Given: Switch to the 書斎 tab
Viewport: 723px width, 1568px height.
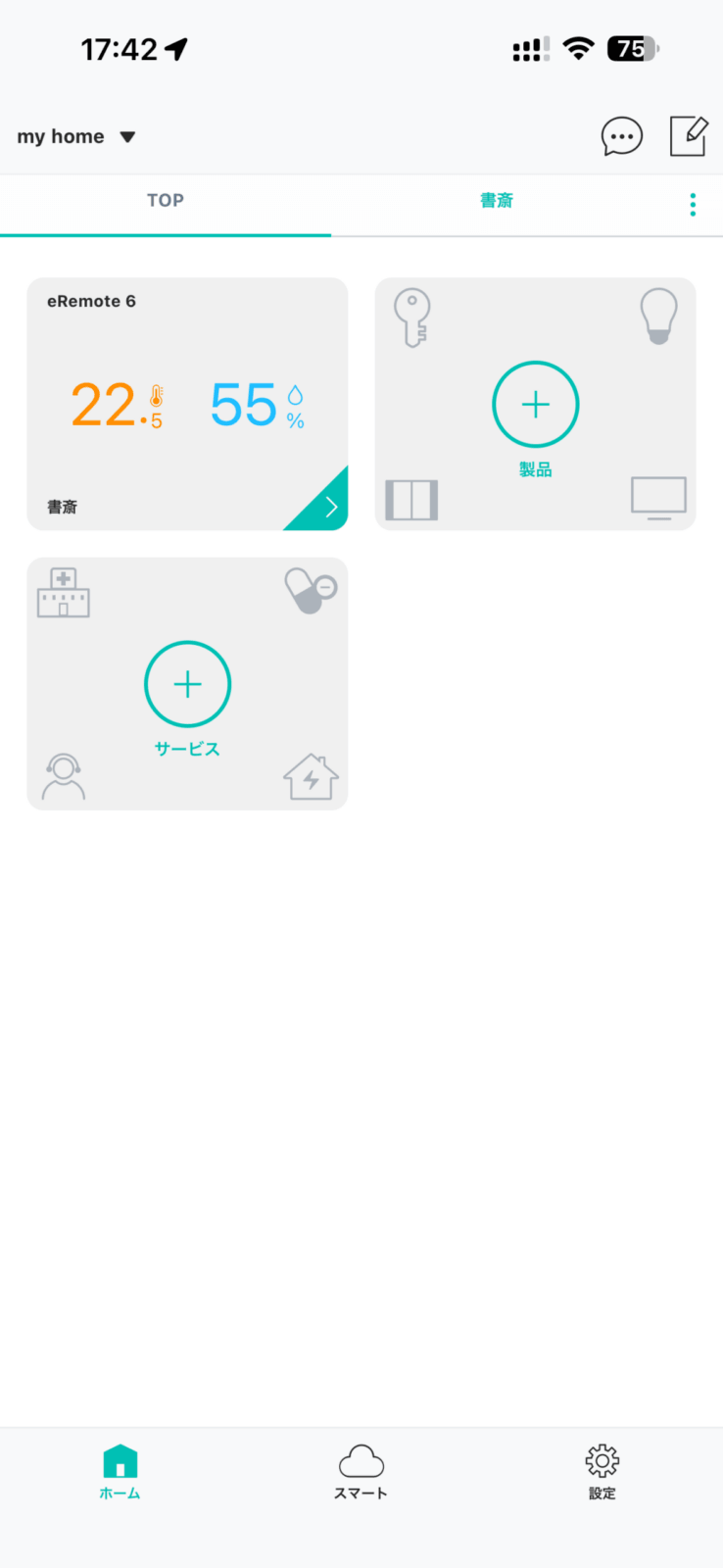Looking at the screenshot, I should 497,201.
